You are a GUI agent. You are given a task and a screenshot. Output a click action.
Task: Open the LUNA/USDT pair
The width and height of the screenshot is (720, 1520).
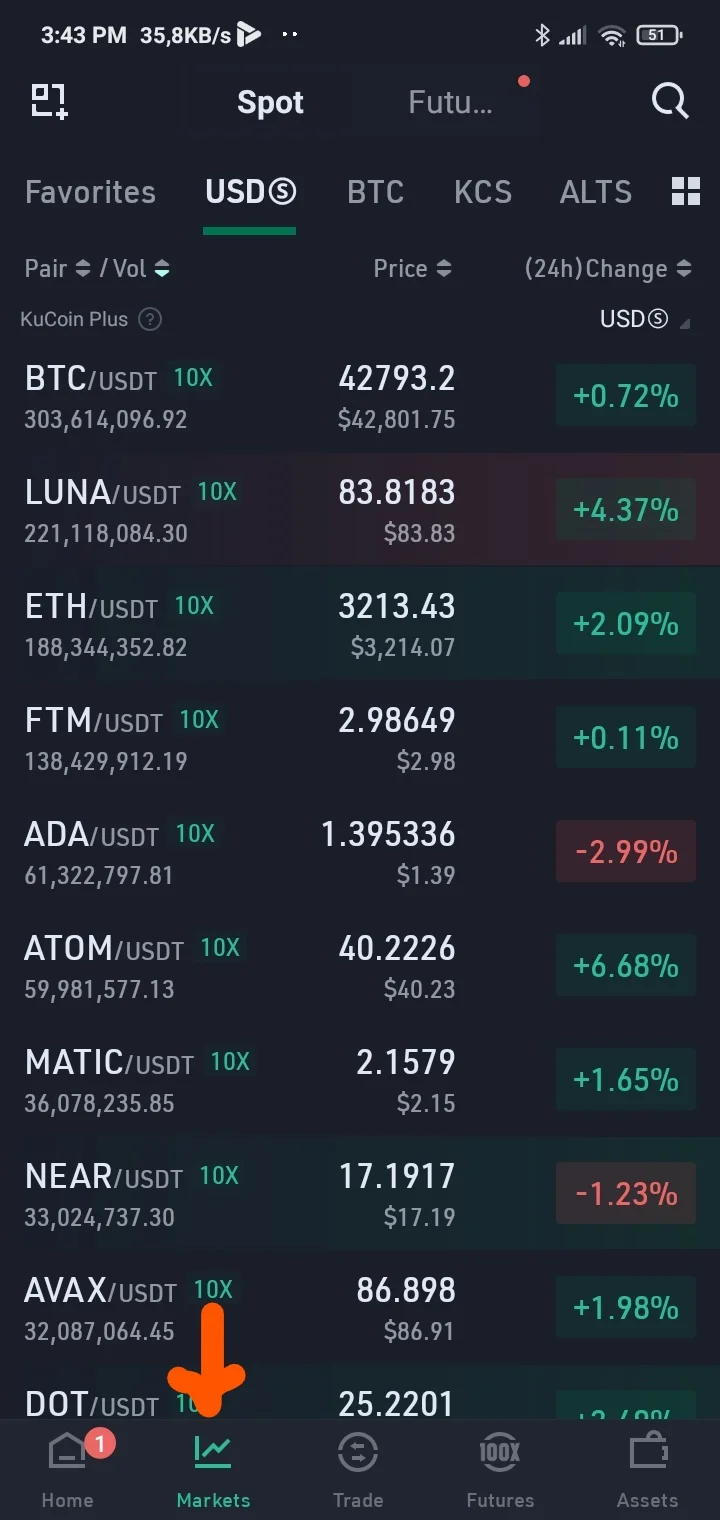tap(360, 510)
